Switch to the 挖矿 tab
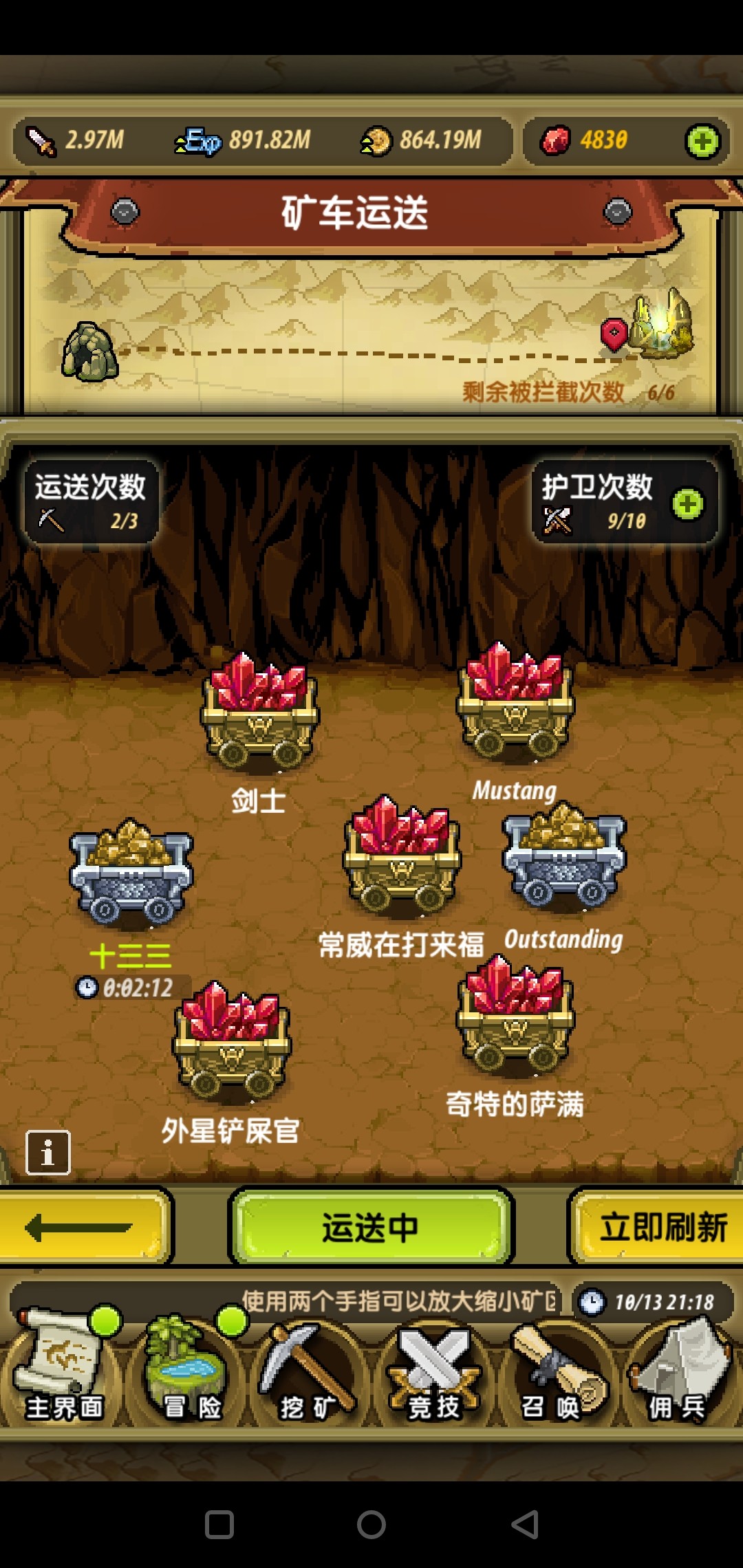The height and width of the screenshot is (1568, 743). [308, 1369]
